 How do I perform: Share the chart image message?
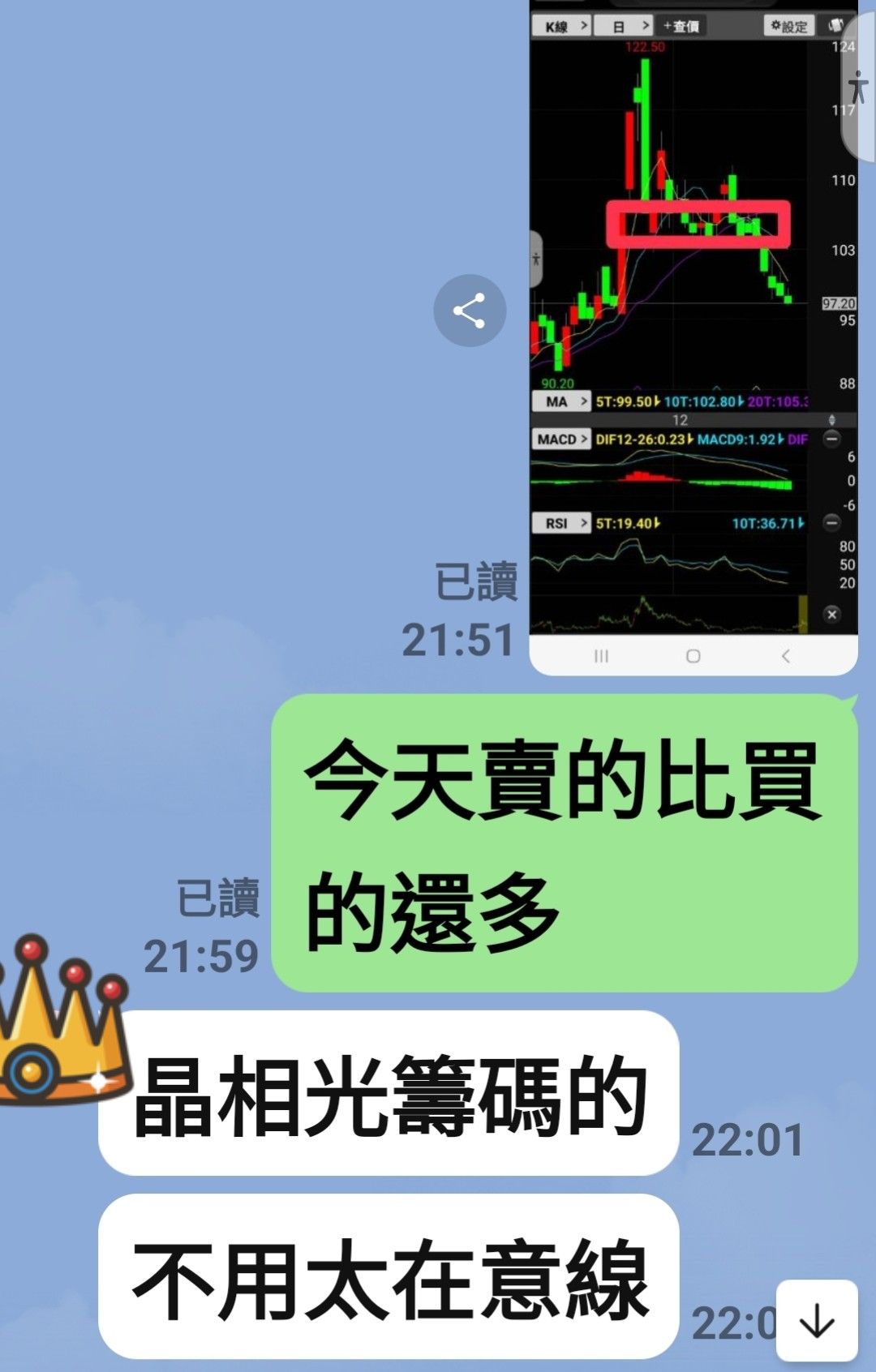(470, 311)
